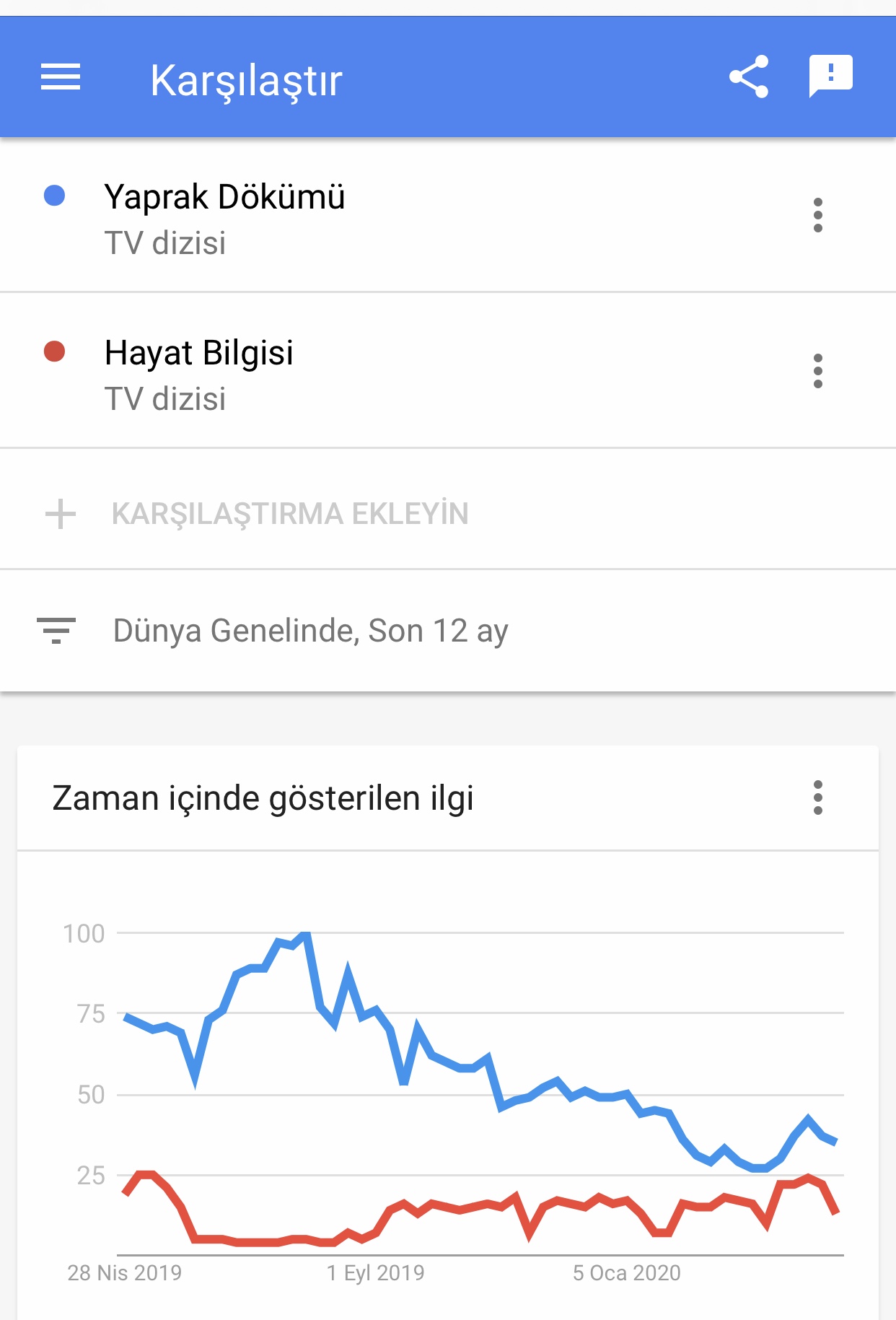
Task: Open the Zaman içinde gösterilen ilgi card menu
Action: (817, 797)
